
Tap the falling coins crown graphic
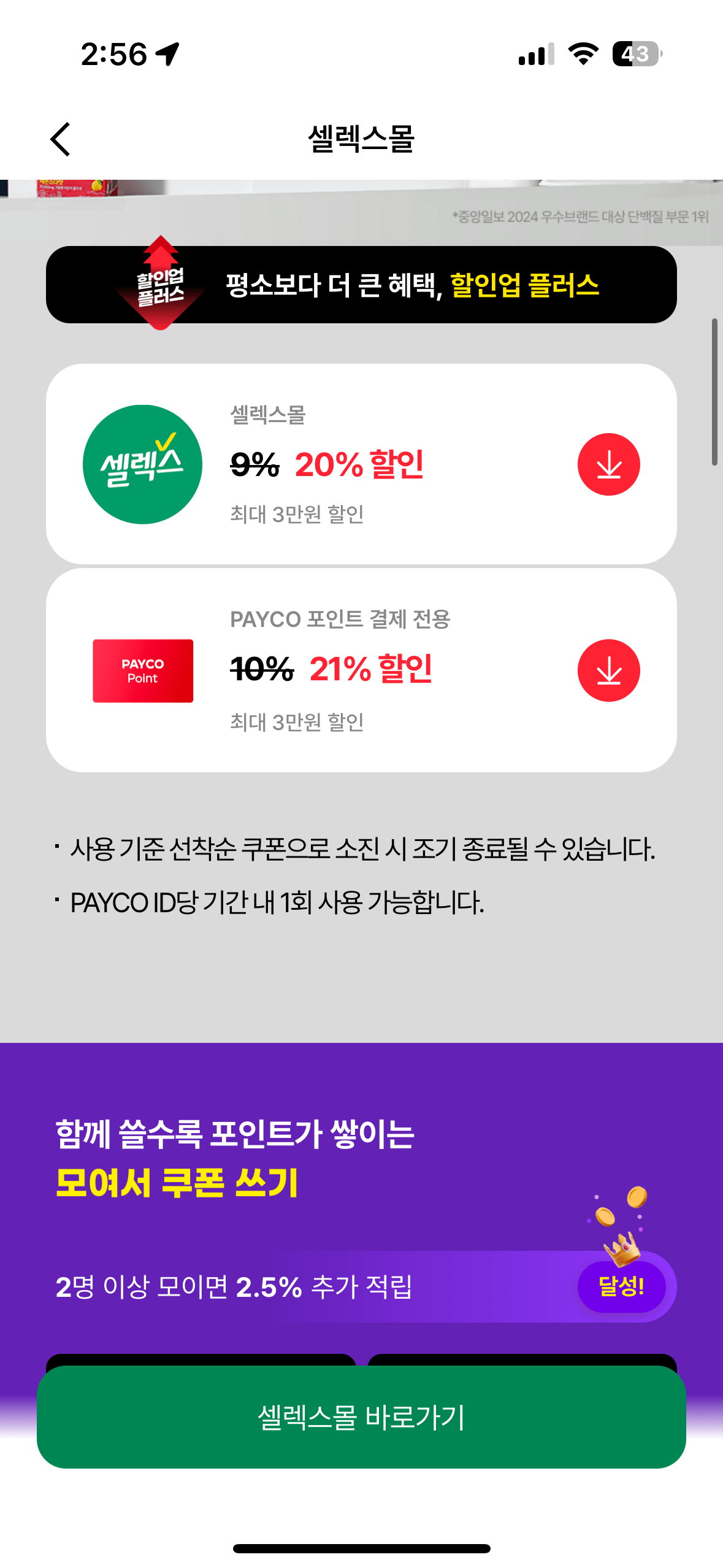click(x=622, y=1233)
